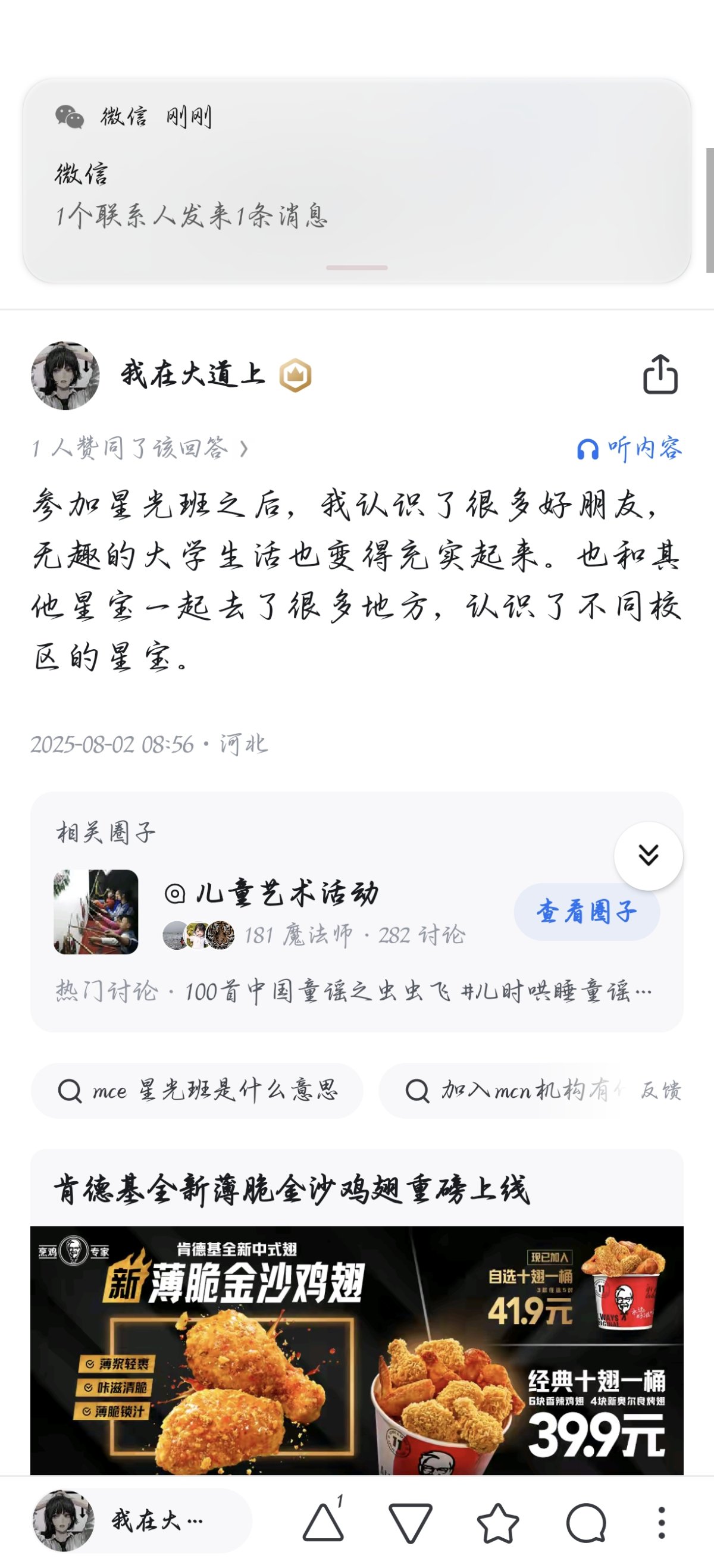Screen dimensions: 714x1568
Task: Downvote this answer
Action: 411,1523
